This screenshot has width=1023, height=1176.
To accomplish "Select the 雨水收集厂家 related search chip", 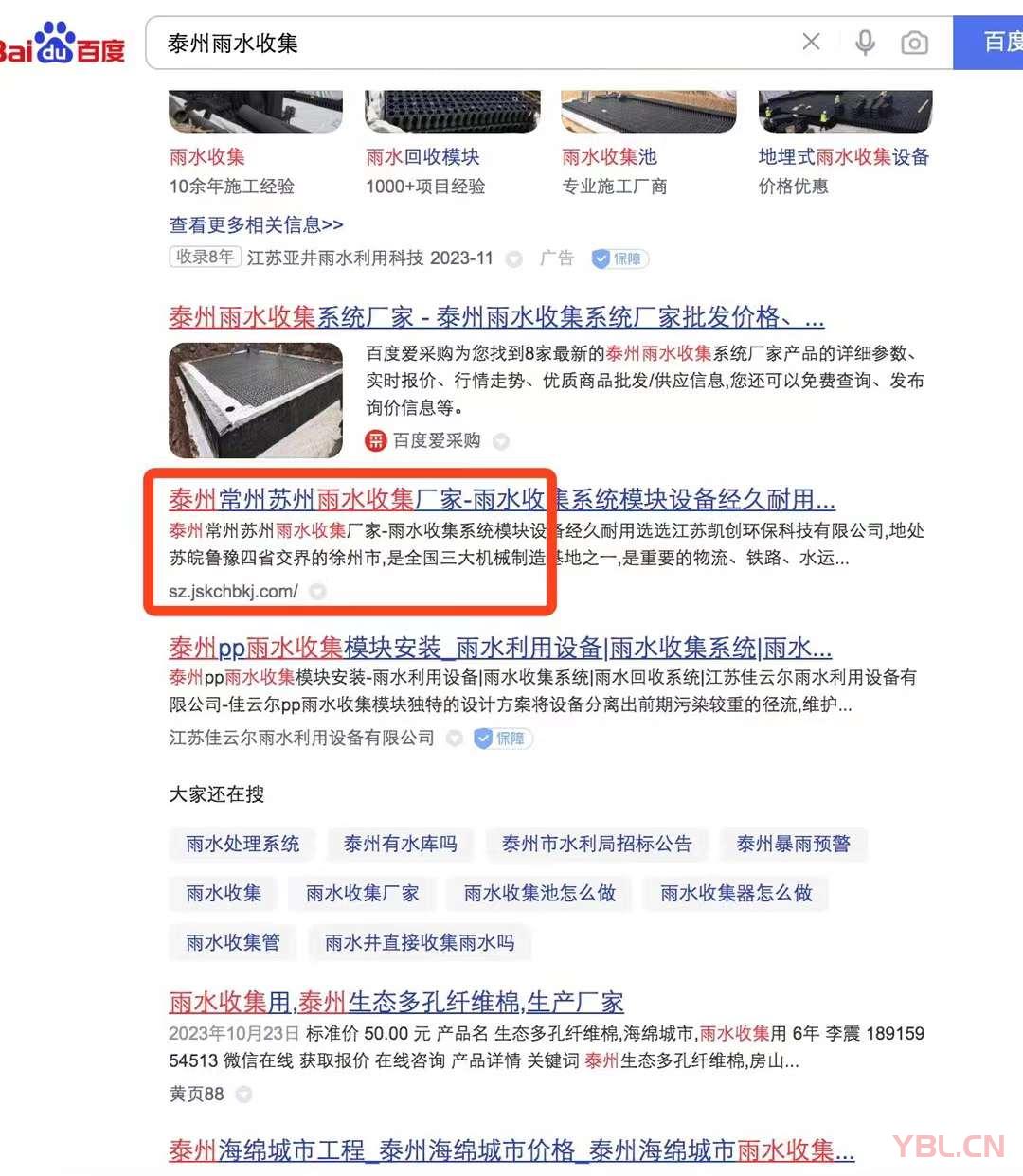I will (x=362, y=893).
